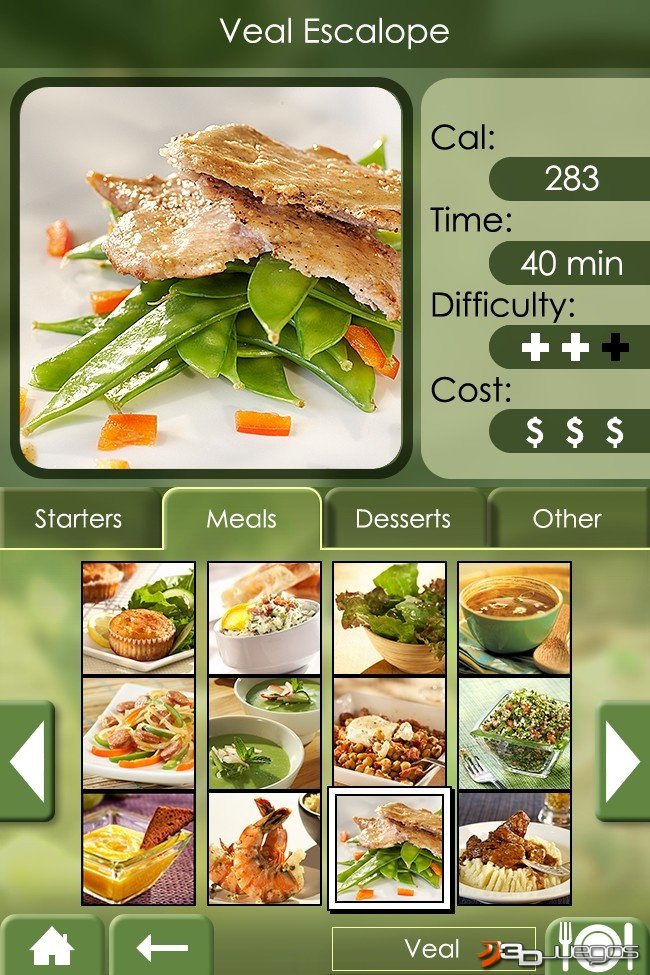650x975 pixels.
Task: Select the green soup bowls recipe
Action: point(265,733)
